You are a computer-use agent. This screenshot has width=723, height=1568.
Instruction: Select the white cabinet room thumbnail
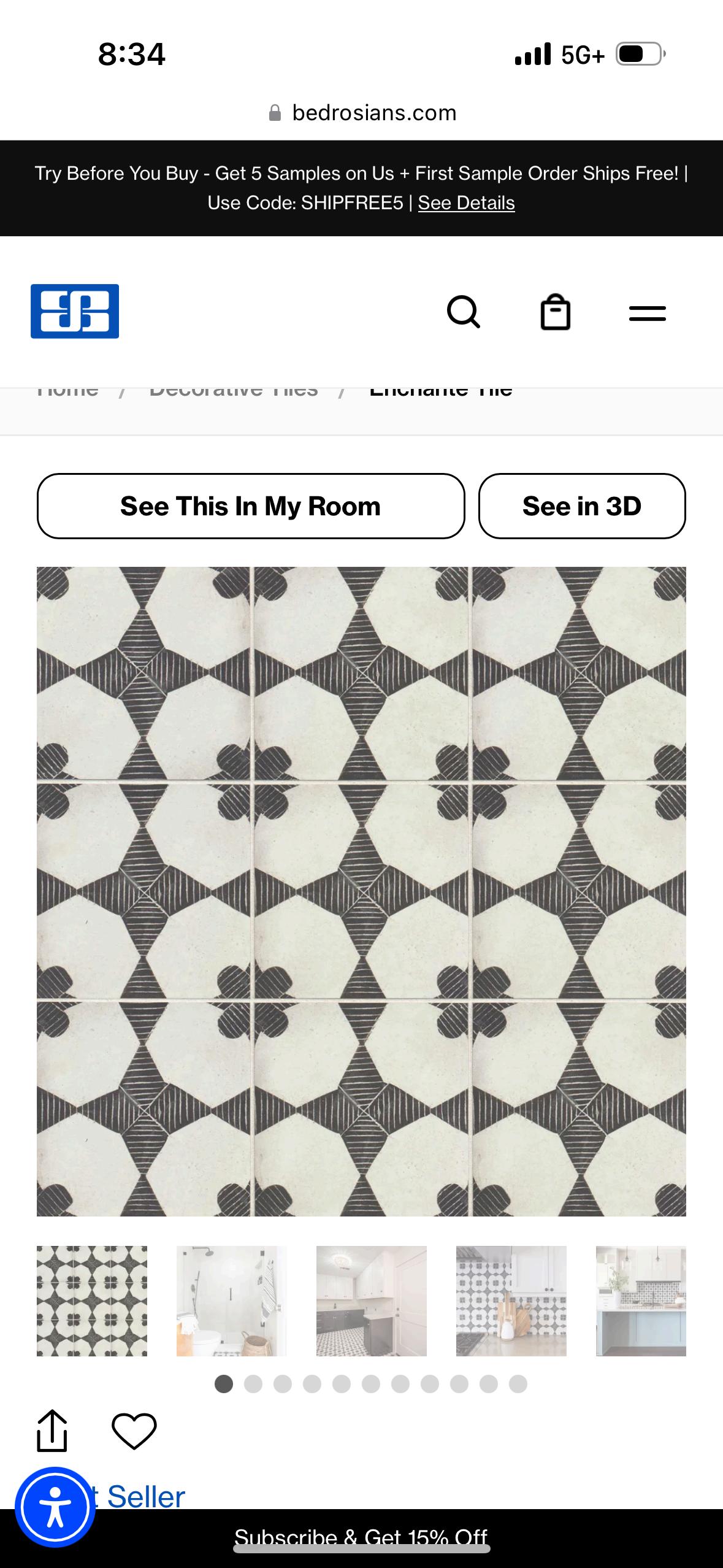tap(371, 1301)
